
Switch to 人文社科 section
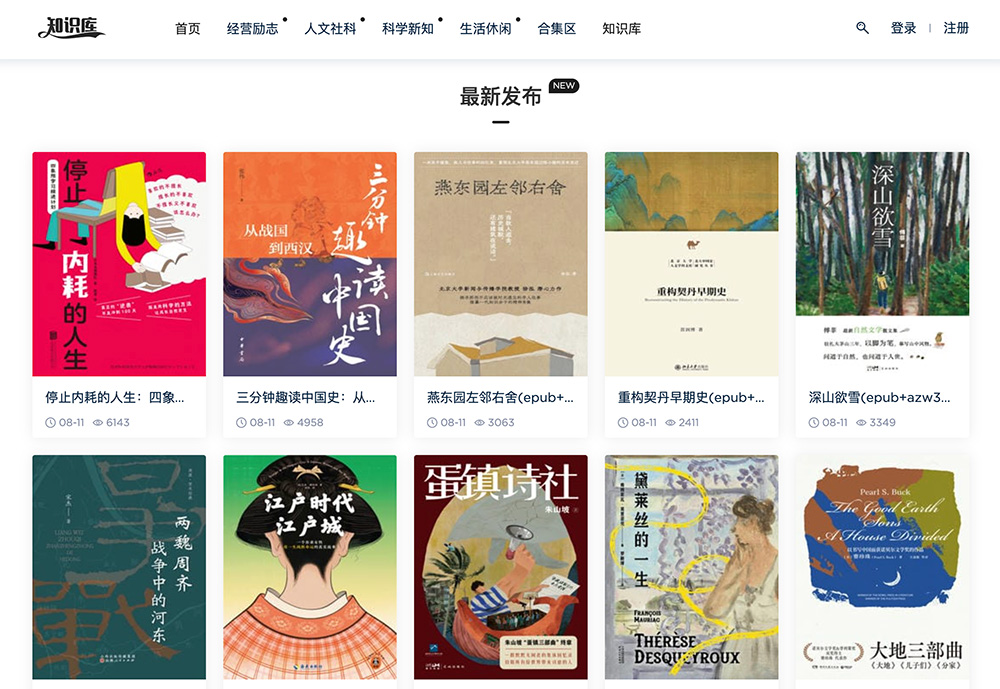(x=330, y=29)
